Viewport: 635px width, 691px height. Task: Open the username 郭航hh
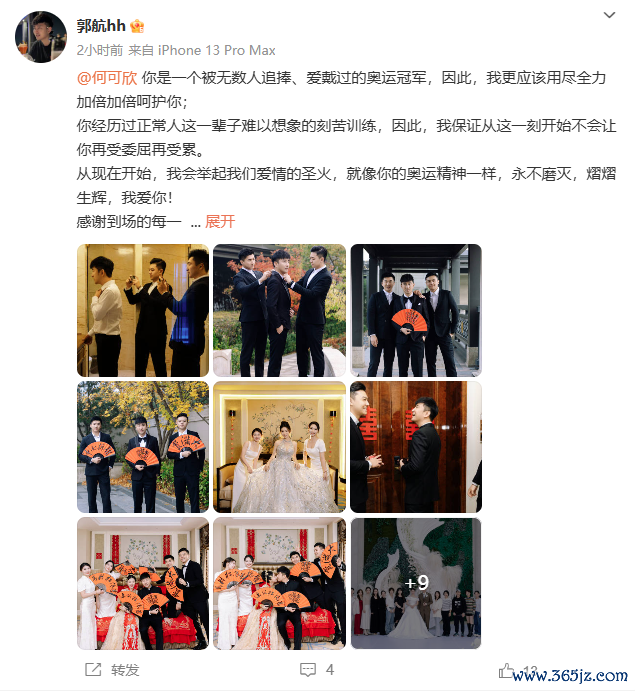[x=101, y=26]
